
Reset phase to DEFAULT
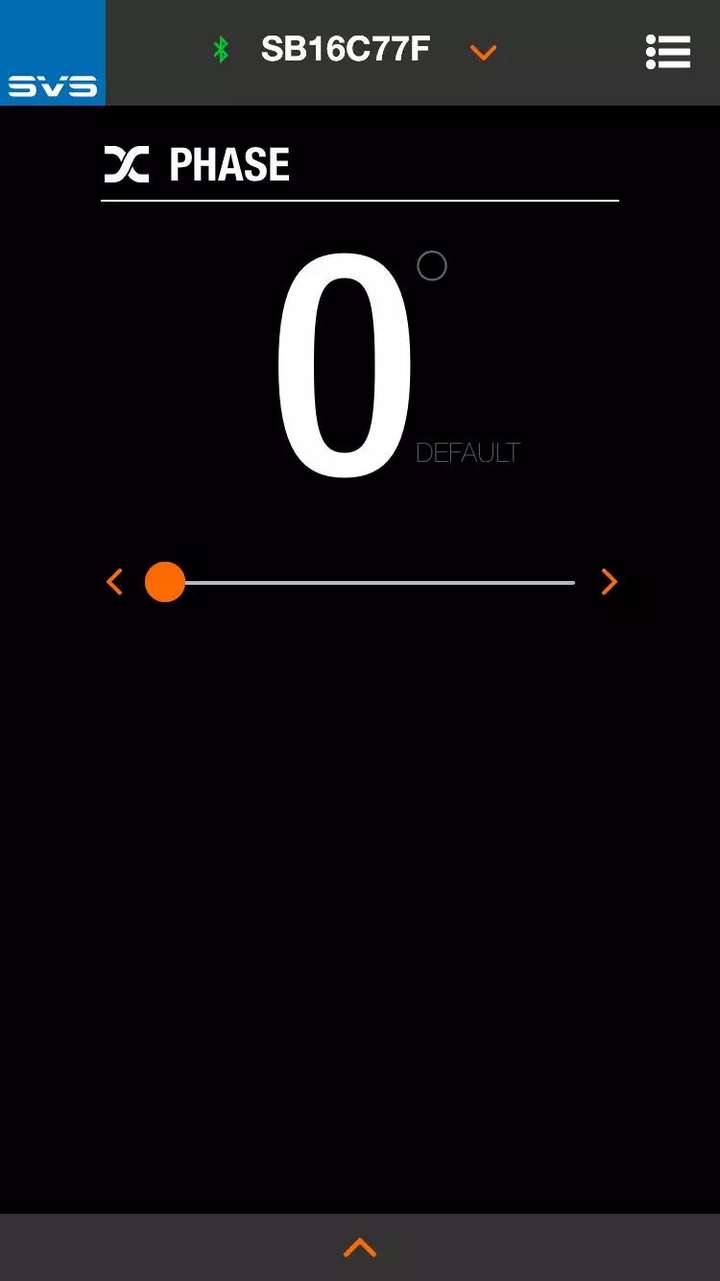(x=468, y=453)
